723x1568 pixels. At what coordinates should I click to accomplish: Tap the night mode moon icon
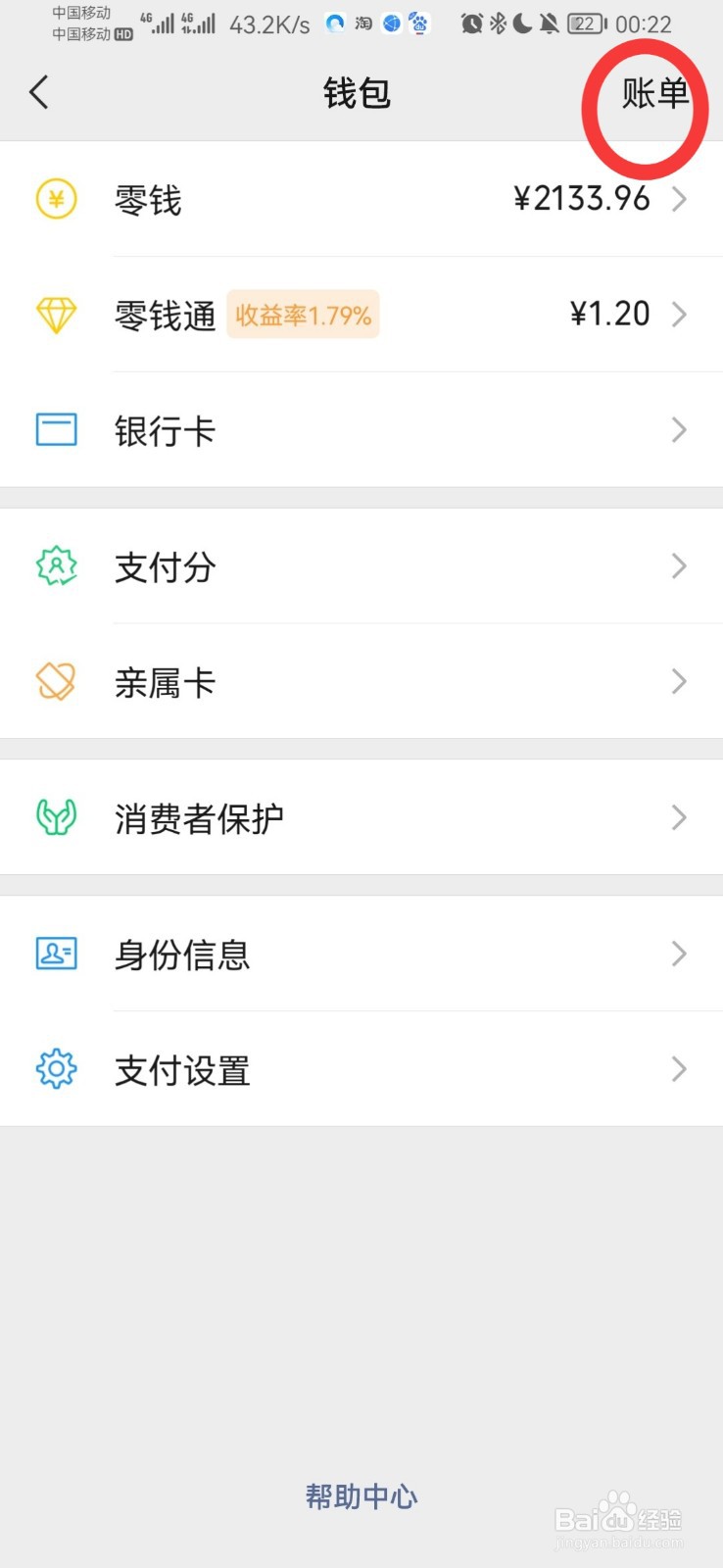[522, 23]
